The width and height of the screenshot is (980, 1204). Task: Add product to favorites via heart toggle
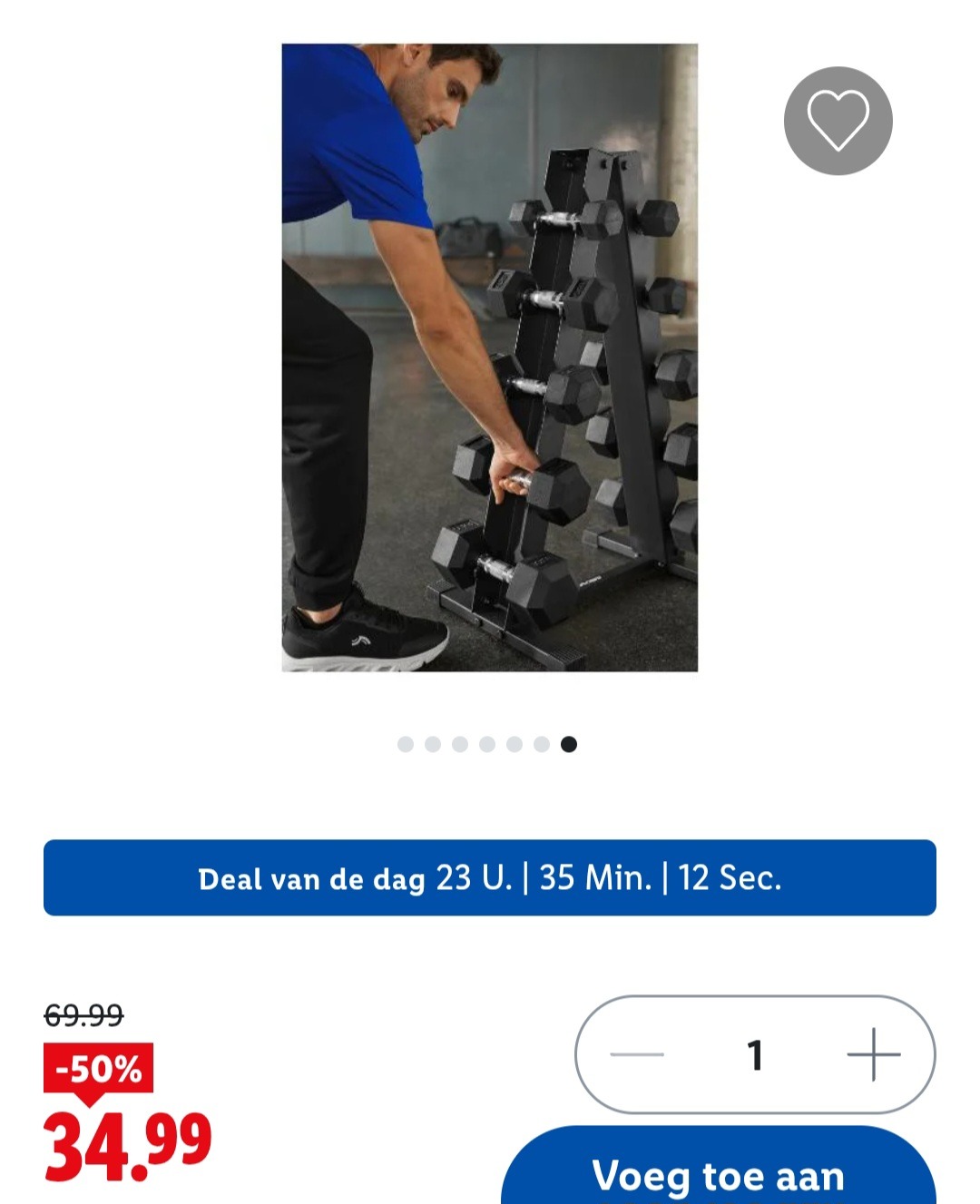tap(839, 120)
